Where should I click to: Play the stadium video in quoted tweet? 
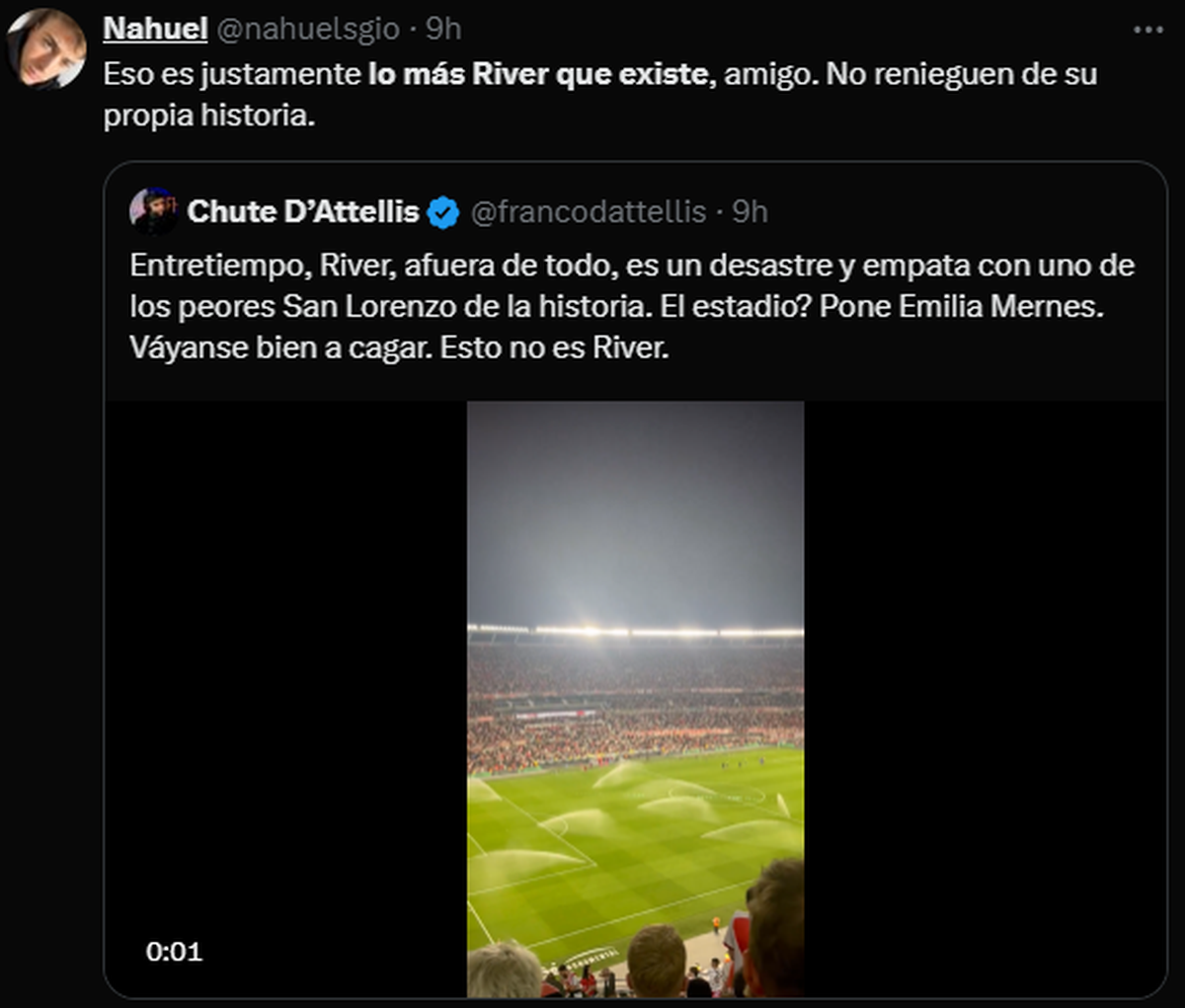click(635, 698)
